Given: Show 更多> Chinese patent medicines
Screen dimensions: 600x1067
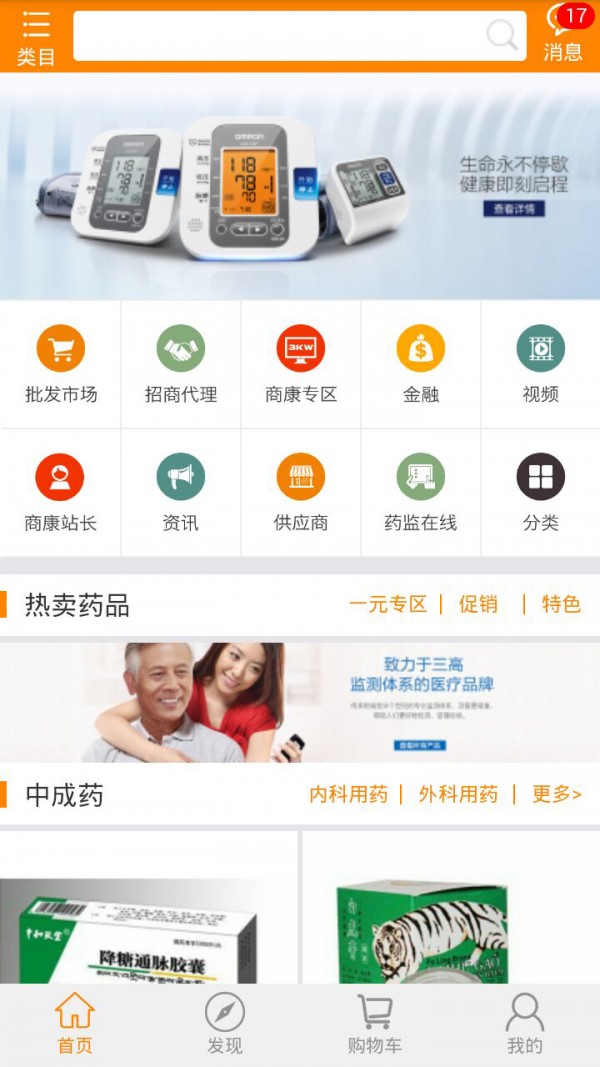Looking at the screenshot, I should click(x=556, y=795).
